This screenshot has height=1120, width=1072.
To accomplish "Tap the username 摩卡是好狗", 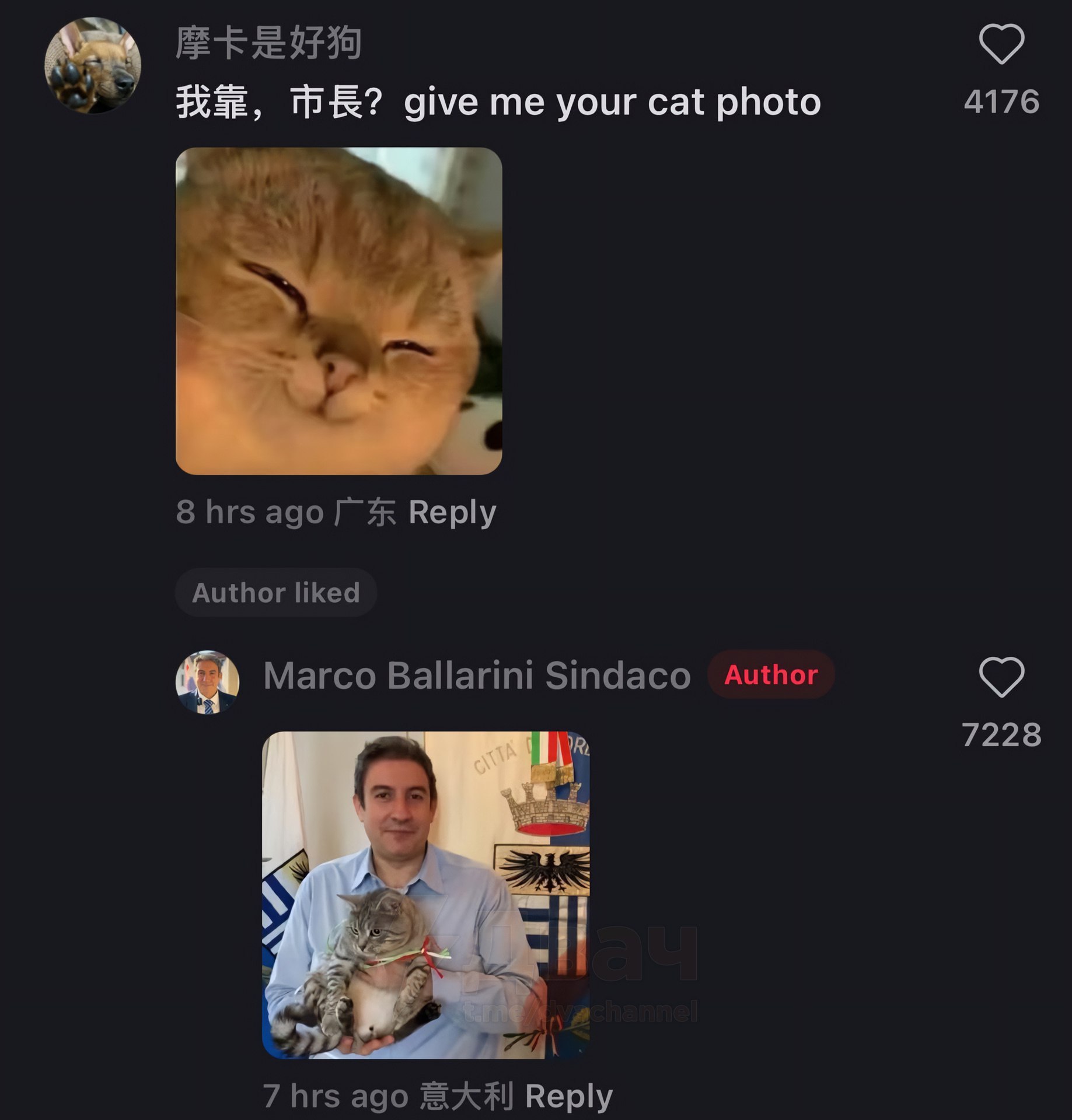I will [268, 43].
